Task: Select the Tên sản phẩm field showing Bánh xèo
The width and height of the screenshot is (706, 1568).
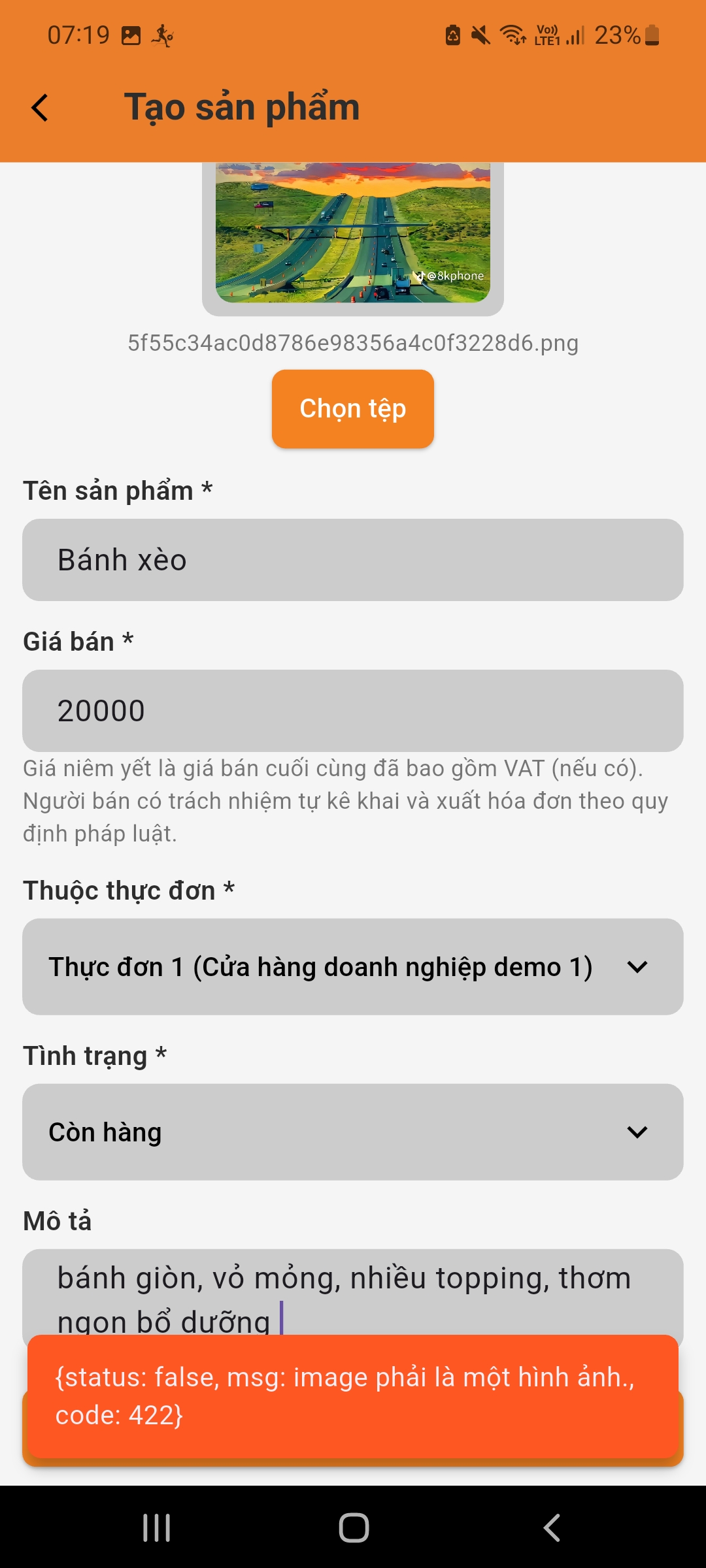Action: (x=353, y=559)
